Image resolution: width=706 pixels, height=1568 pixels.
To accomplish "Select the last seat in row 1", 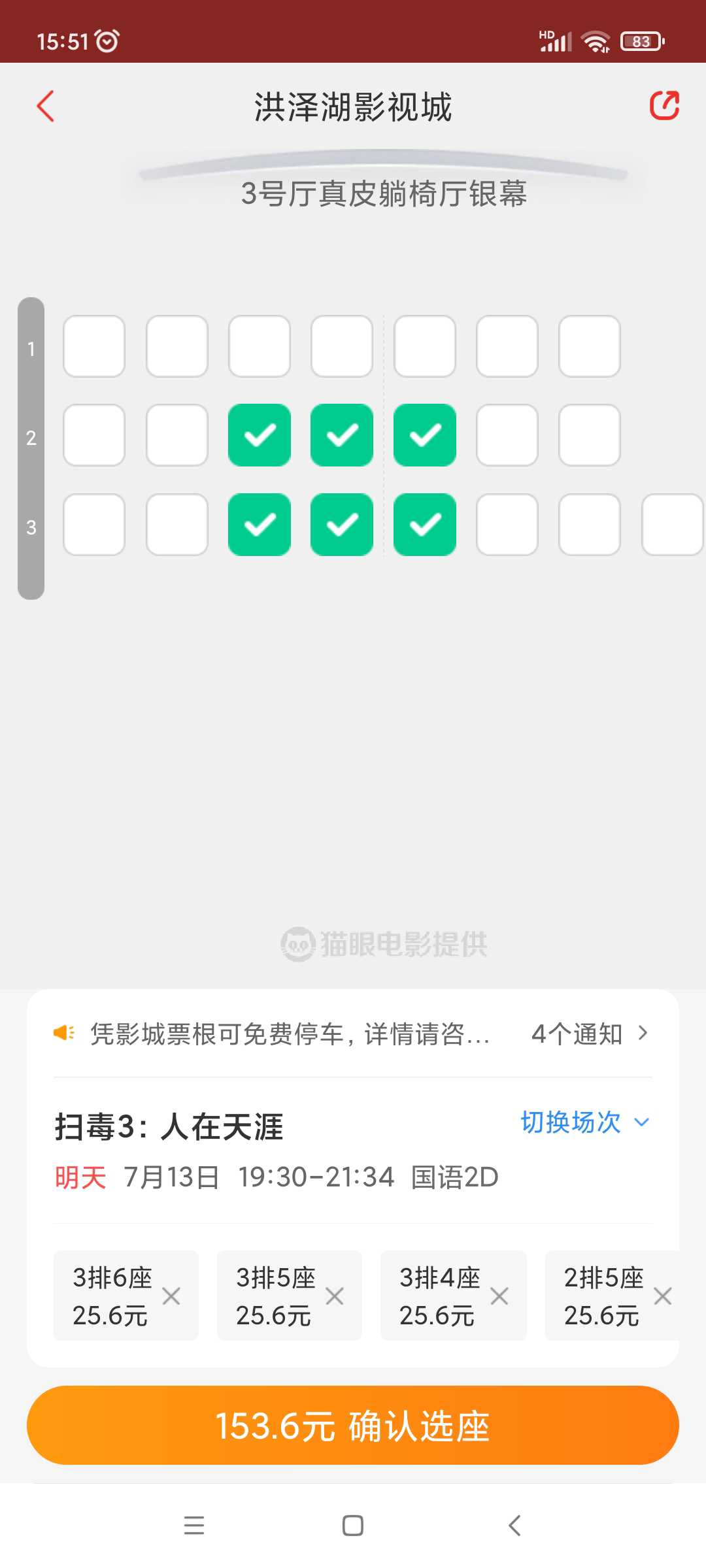I will (590, 346).
